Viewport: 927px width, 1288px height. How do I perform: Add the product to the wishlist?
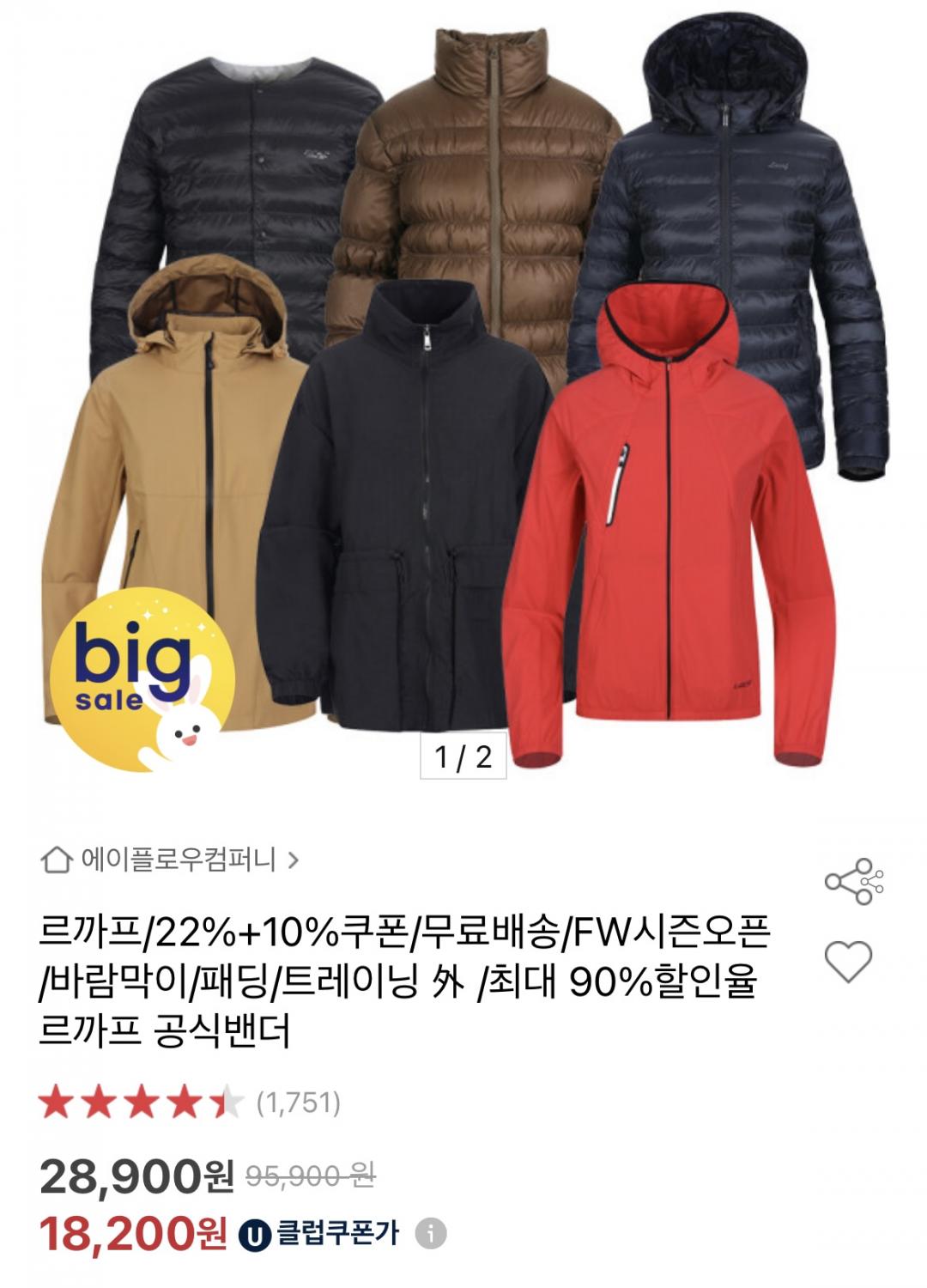click(x=847, y=961)
